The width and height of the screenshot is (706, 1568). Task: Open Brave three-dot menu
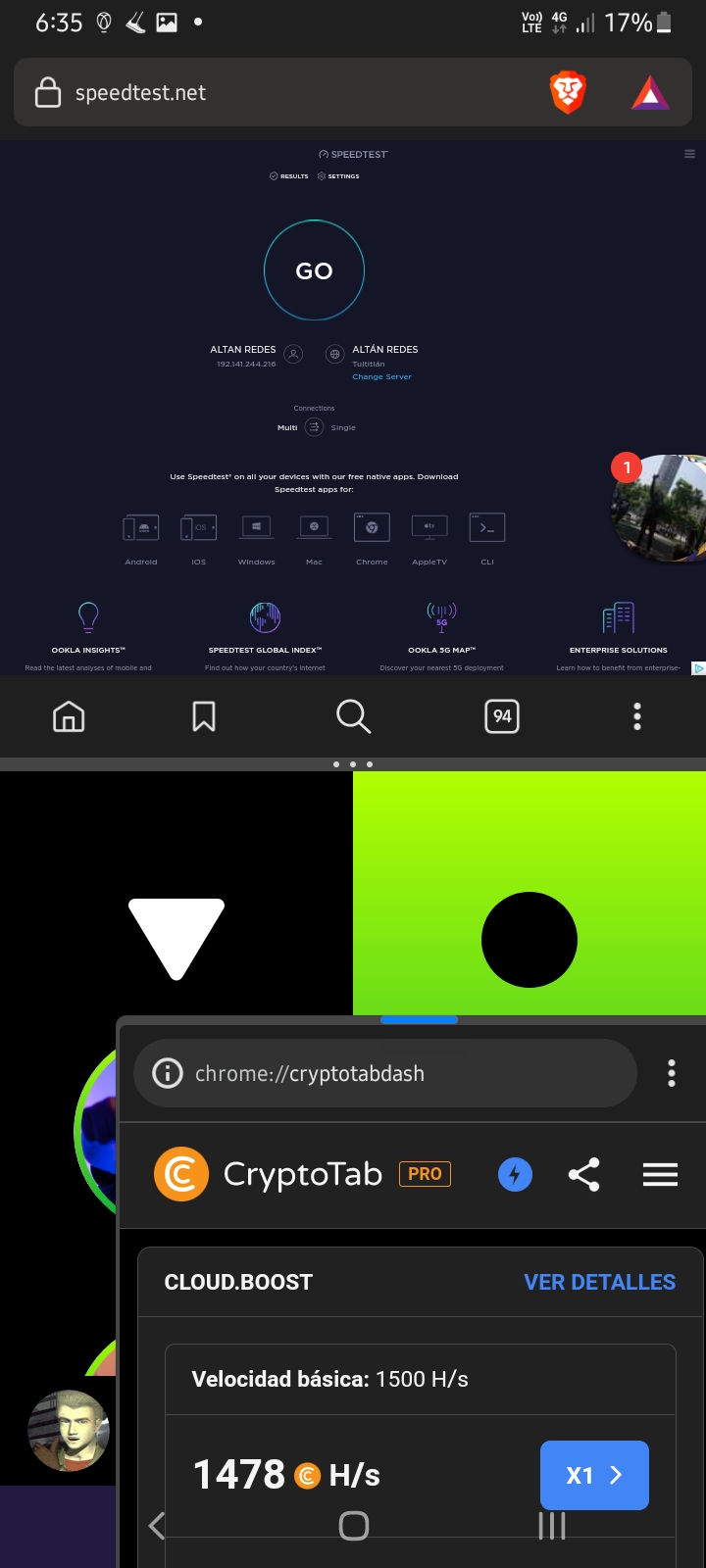[x=637, y=717]
